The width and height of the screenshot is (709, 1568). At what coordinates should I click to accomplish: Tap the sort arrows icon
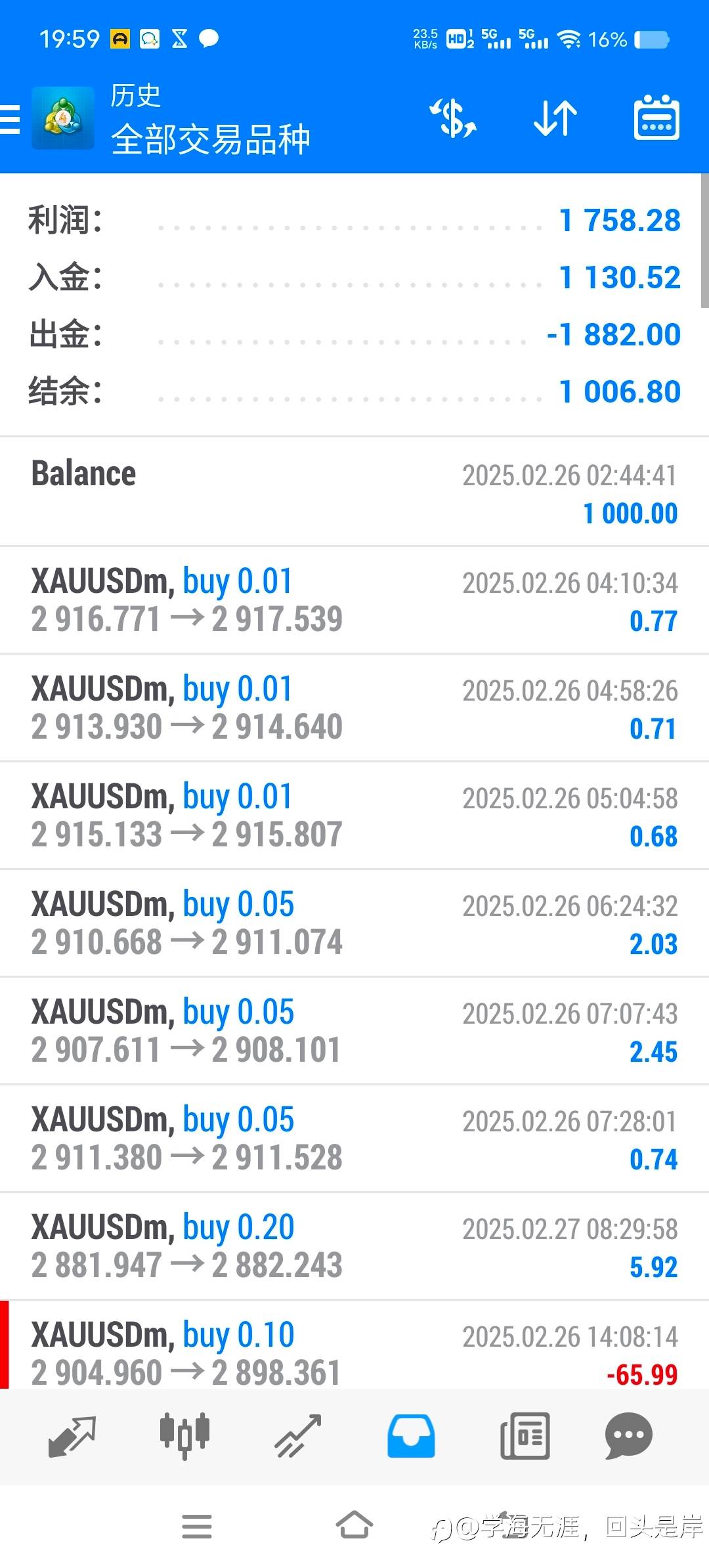tap(555, 119)
